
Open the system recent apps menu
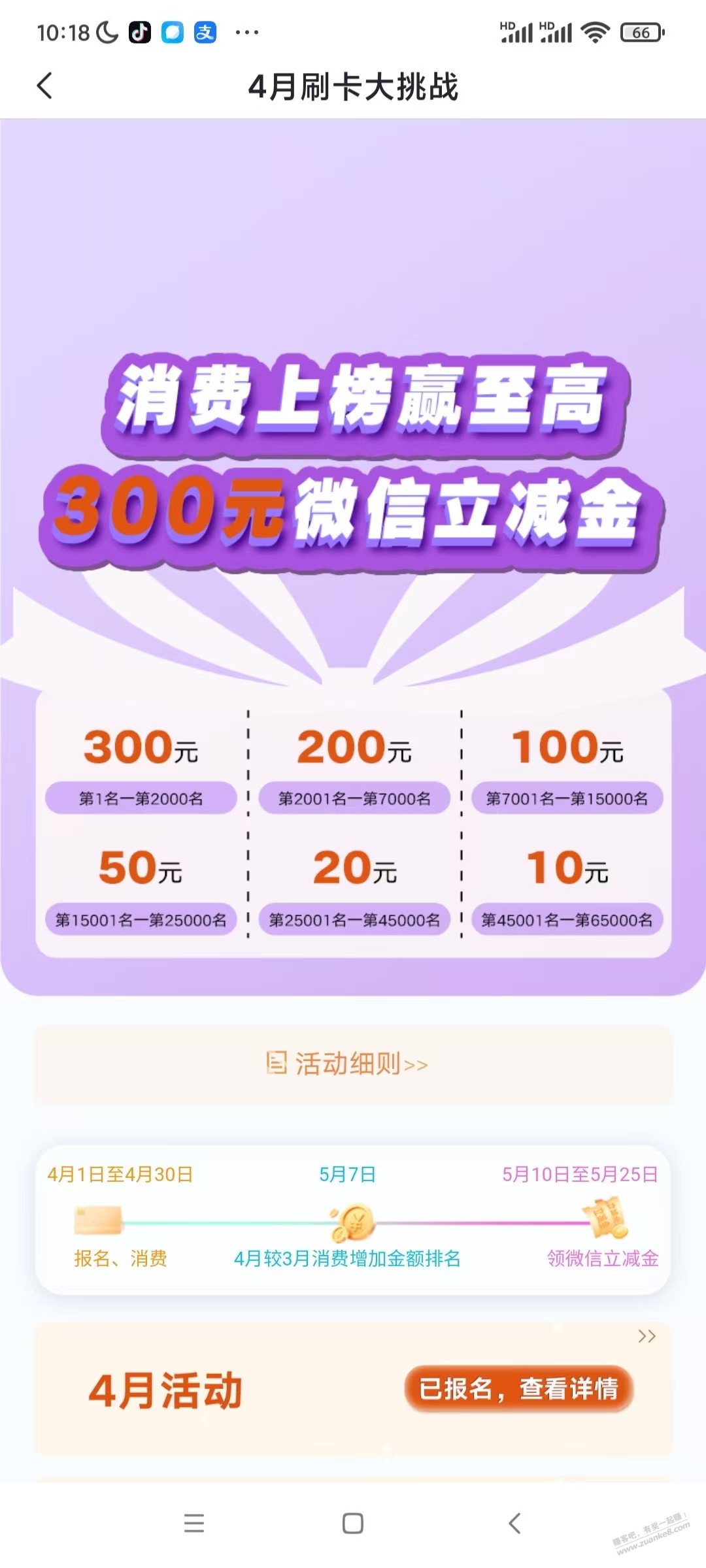pyautogui.click(x=193, y=1523)
